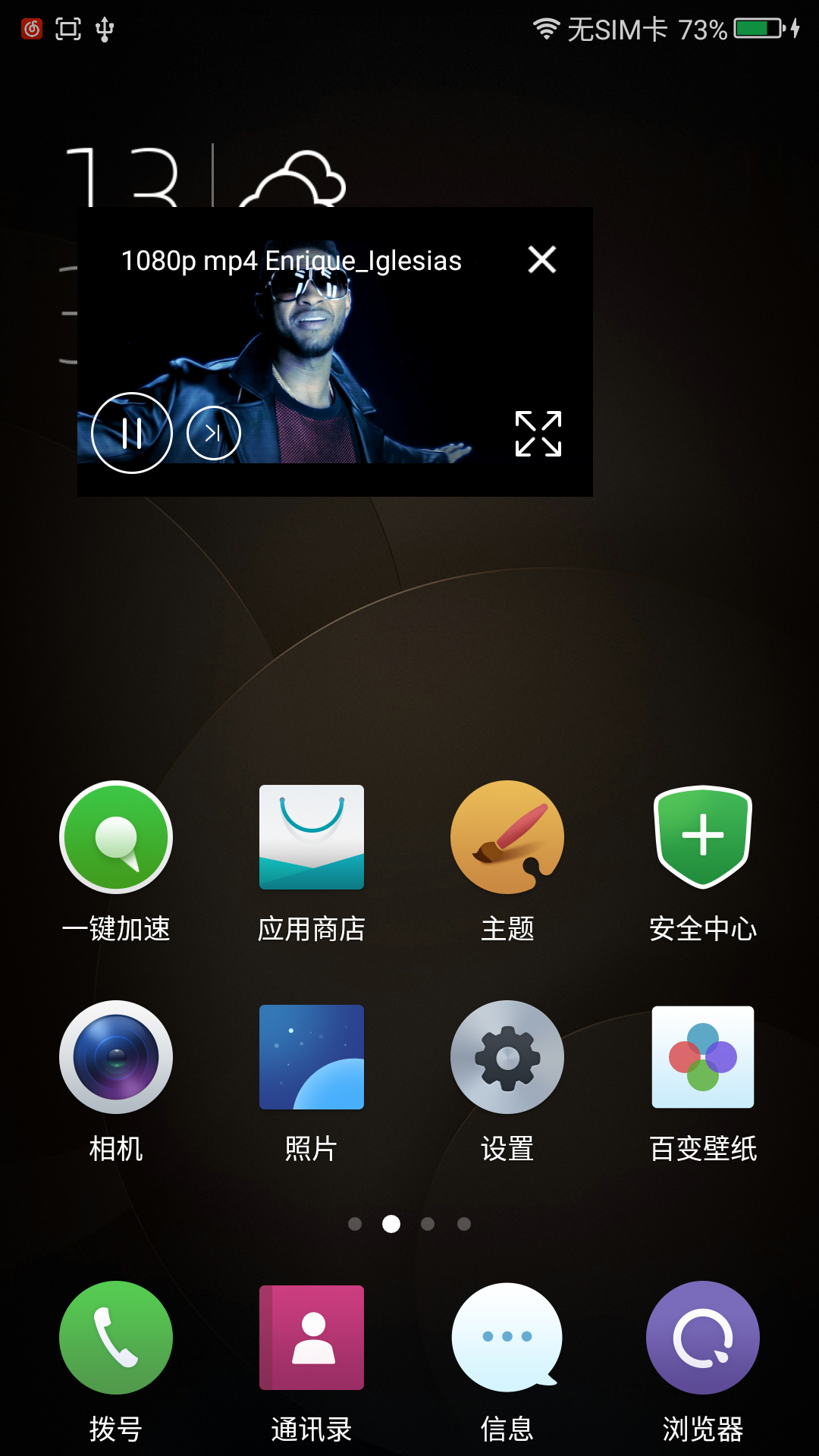Open 信息 messages app
819x1456 pixels.
coord(507,1338)
